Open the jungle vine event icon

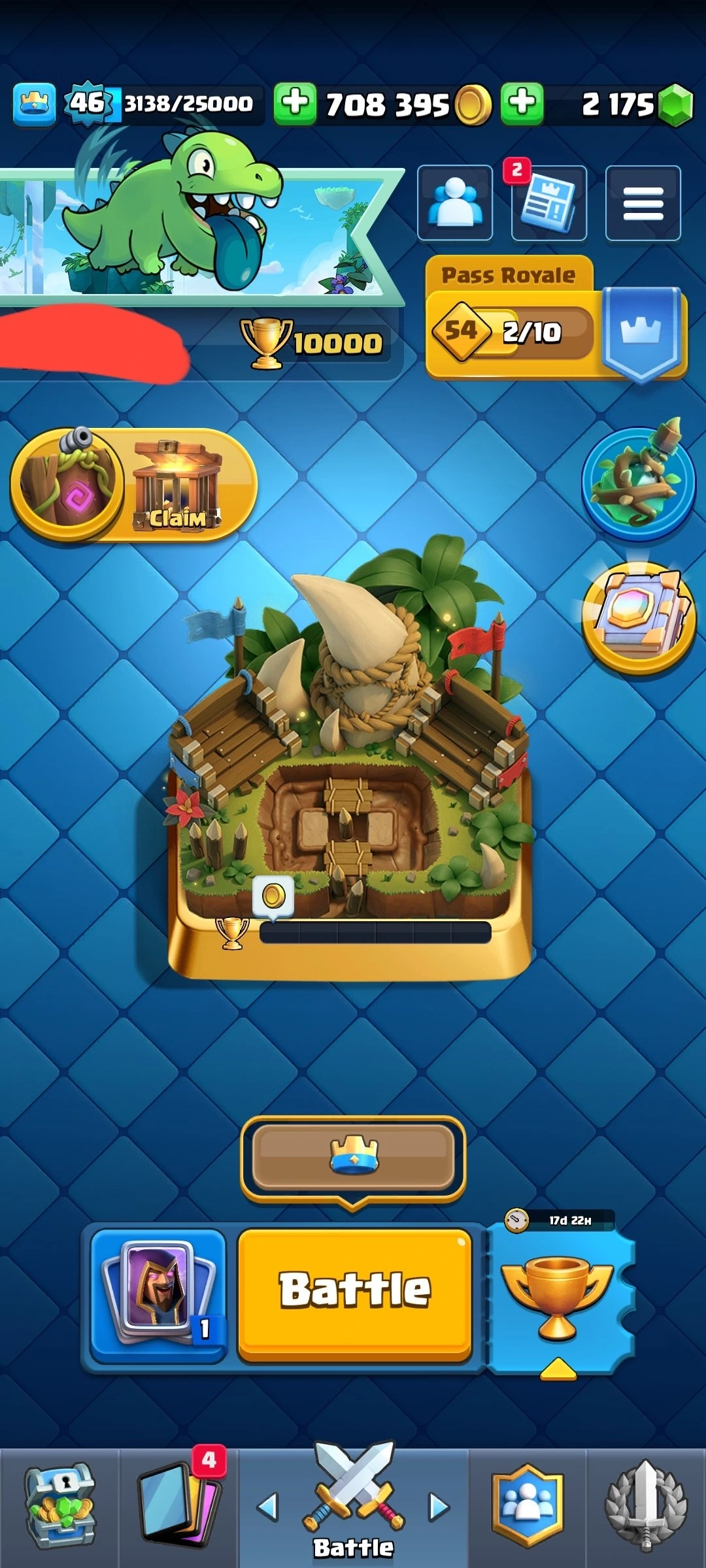click(x=638, y=480)
